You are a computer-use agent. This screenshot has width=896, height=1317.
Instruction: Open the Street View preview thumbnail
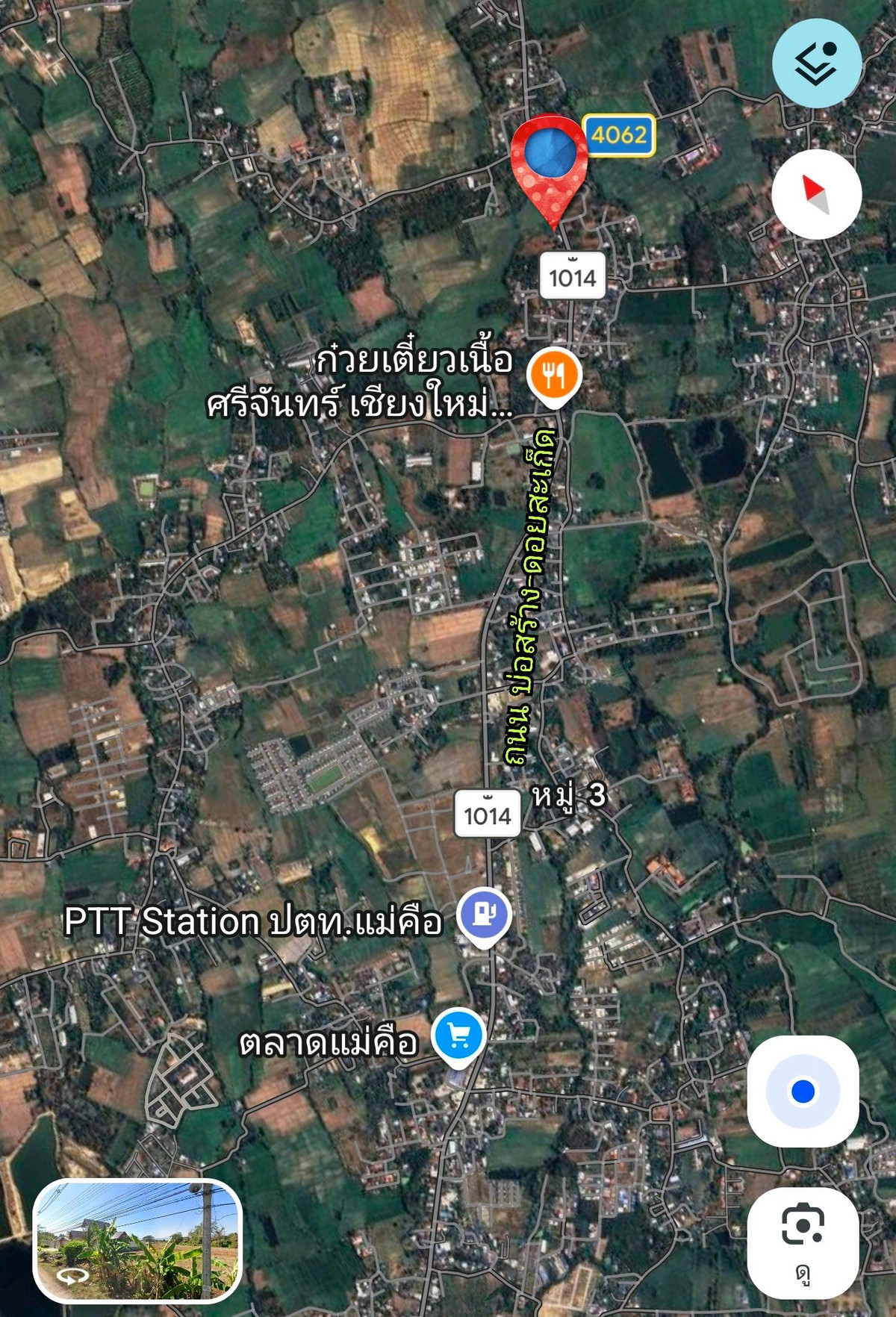(x=138, y=1240)
